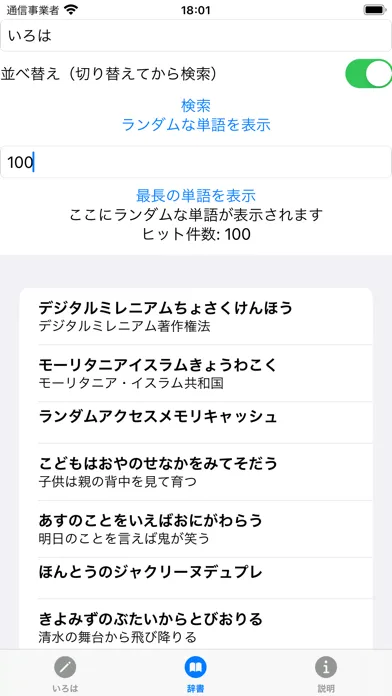This screenshot has height=696, width=392.
Task: Show a random word with ランダムな単語を表示
Action: click(196, 125)
